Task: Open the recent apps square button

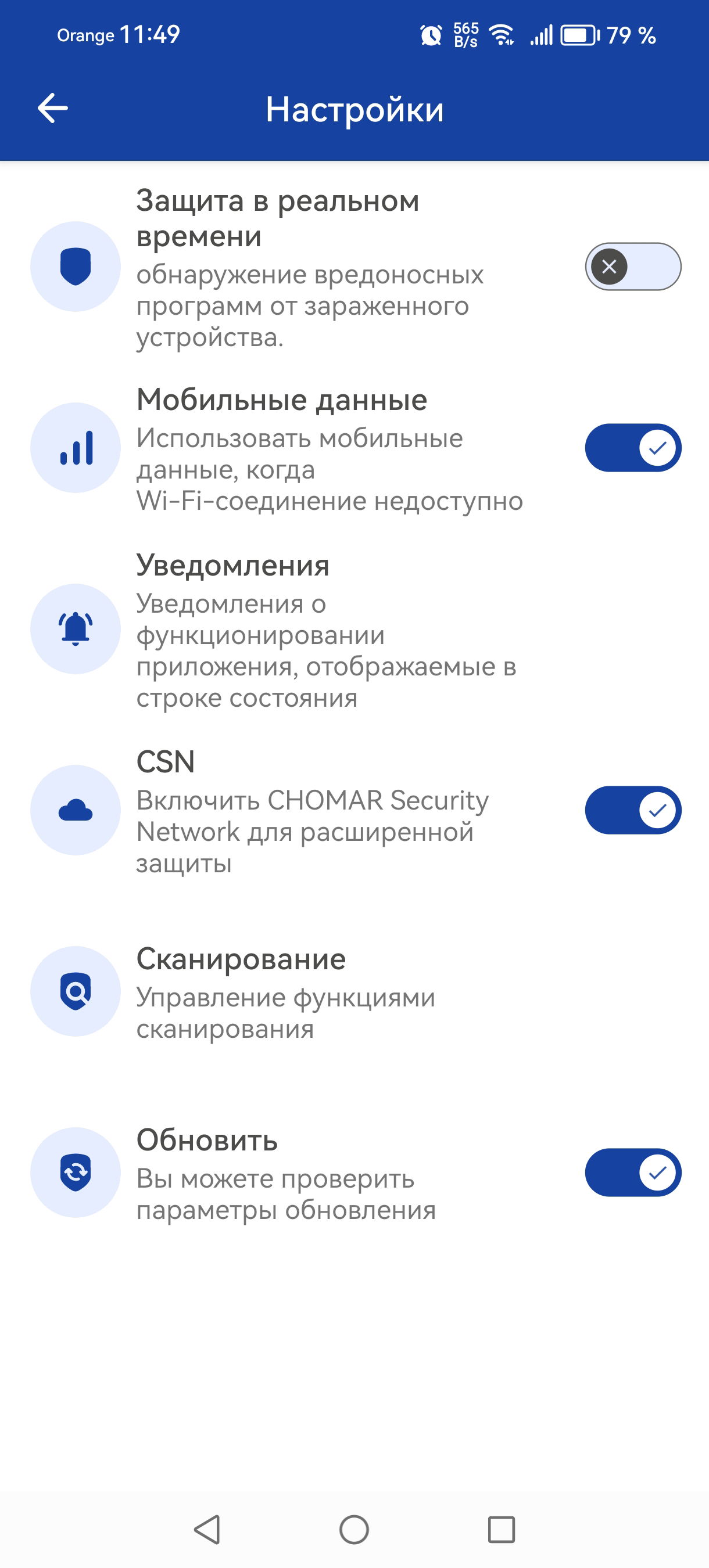Action: 502,1529
